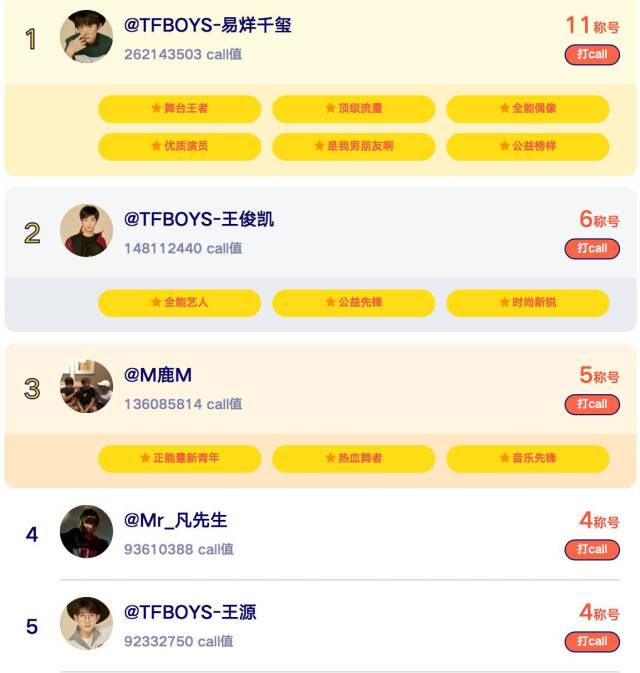Viewport: 640px width, 673px height.
Task: Tap the 音乐先锋 title chip
Action: pyautogui.click(x=528, y=458)
